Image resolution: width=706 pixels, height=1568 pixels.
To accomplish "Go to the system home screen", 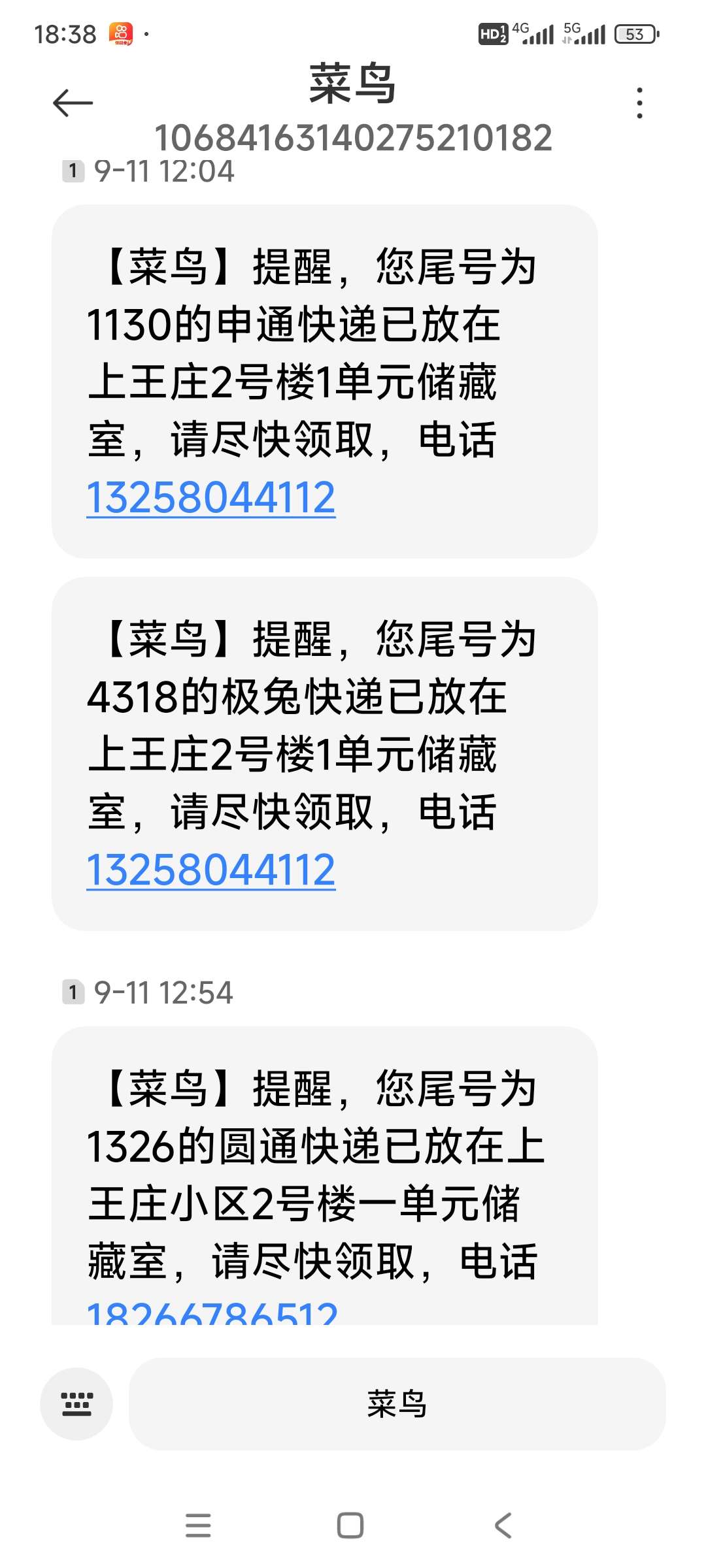I will (x=350, y=1526).
